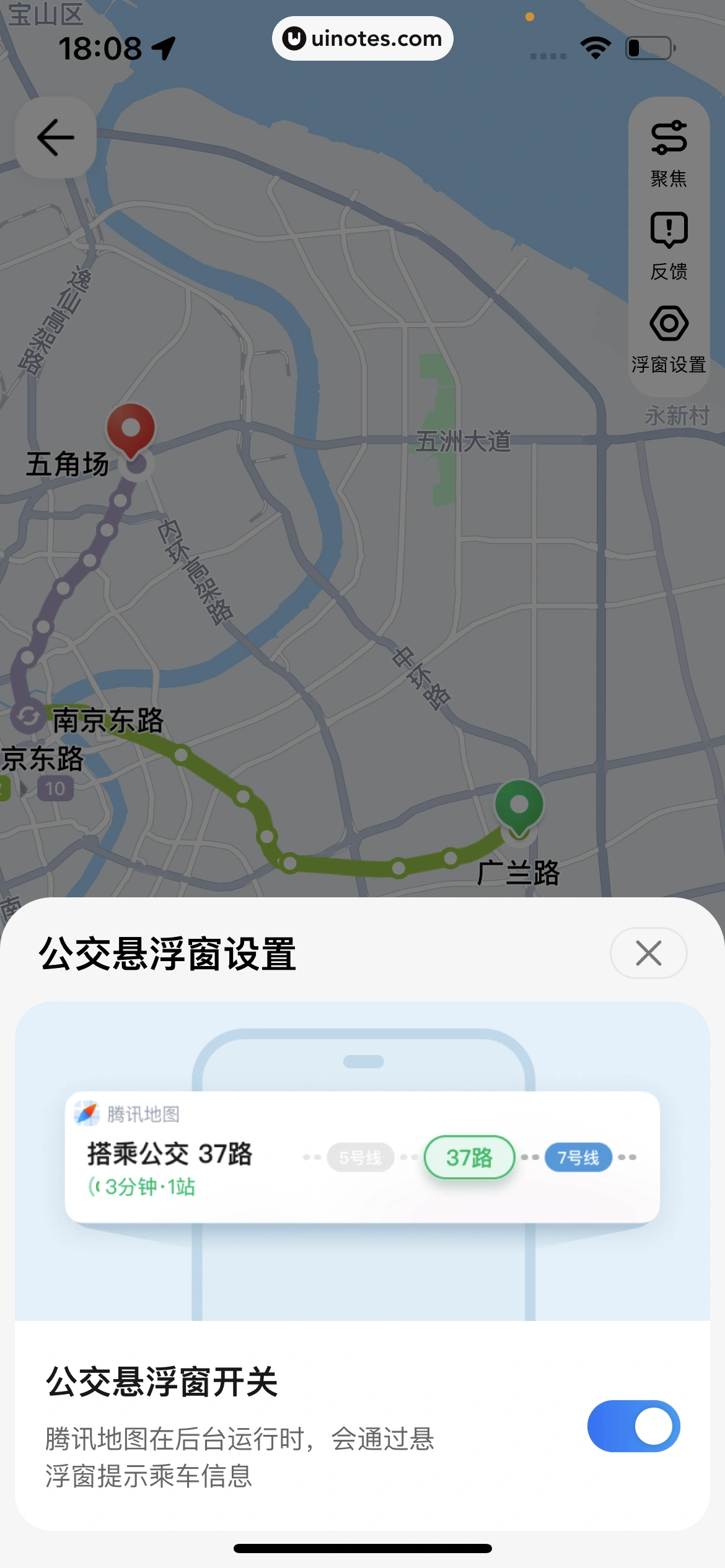
Task: Go back using the arrow button
Action: click(56, 137)
